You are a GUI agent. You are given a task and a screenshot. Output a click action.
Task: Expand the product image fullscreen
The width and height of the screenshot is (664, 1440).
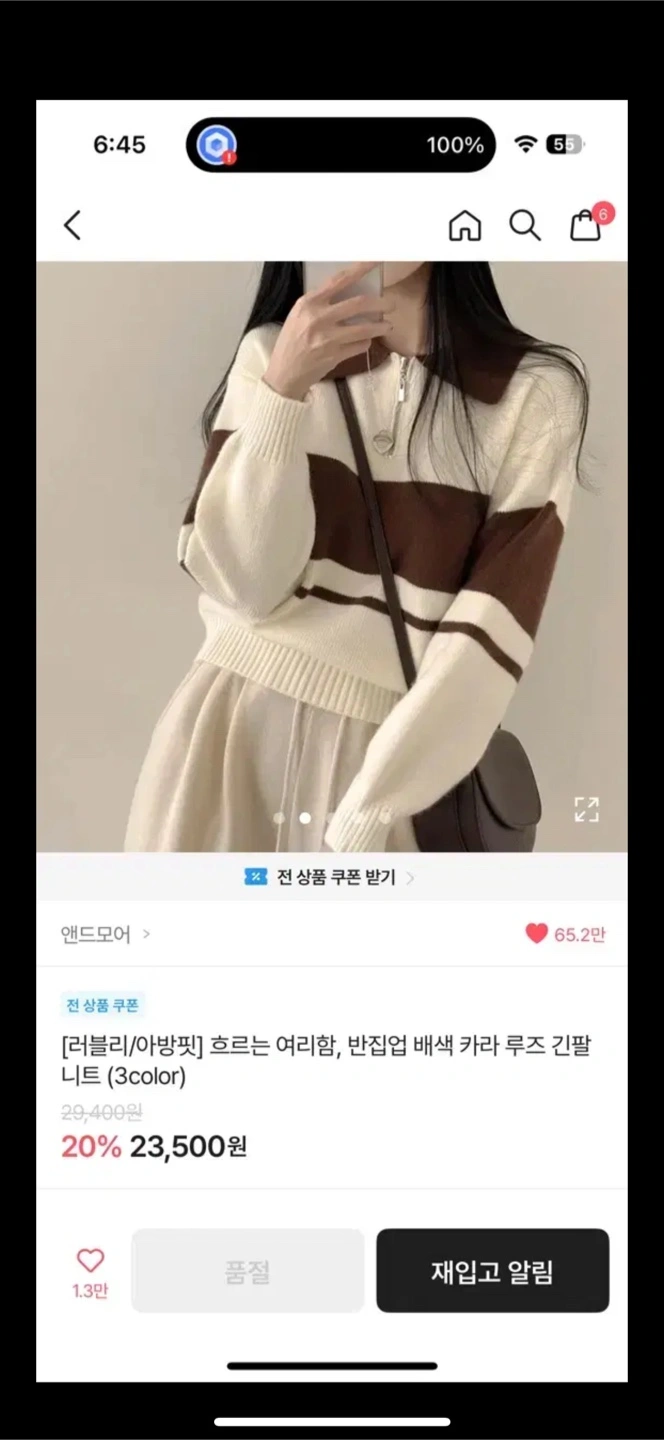tap(587, 809)
